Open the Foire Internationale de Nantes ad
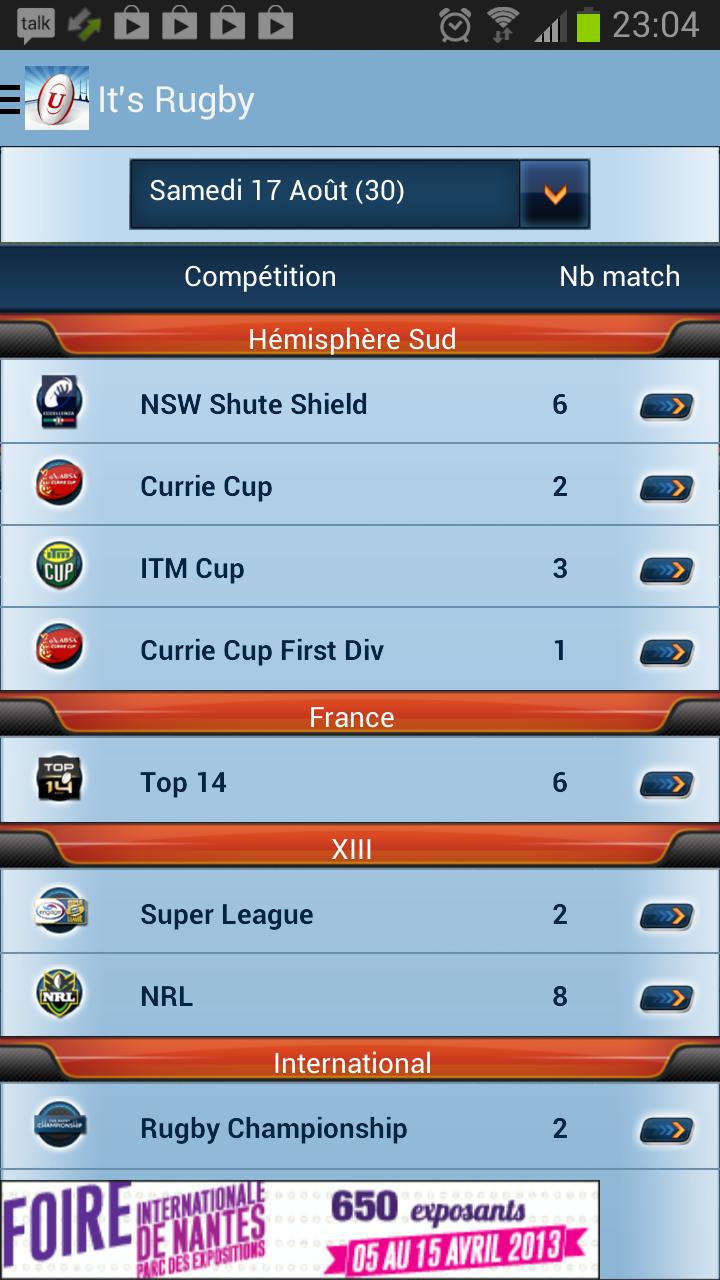 pyautogui.click(x=300, y=1229)
